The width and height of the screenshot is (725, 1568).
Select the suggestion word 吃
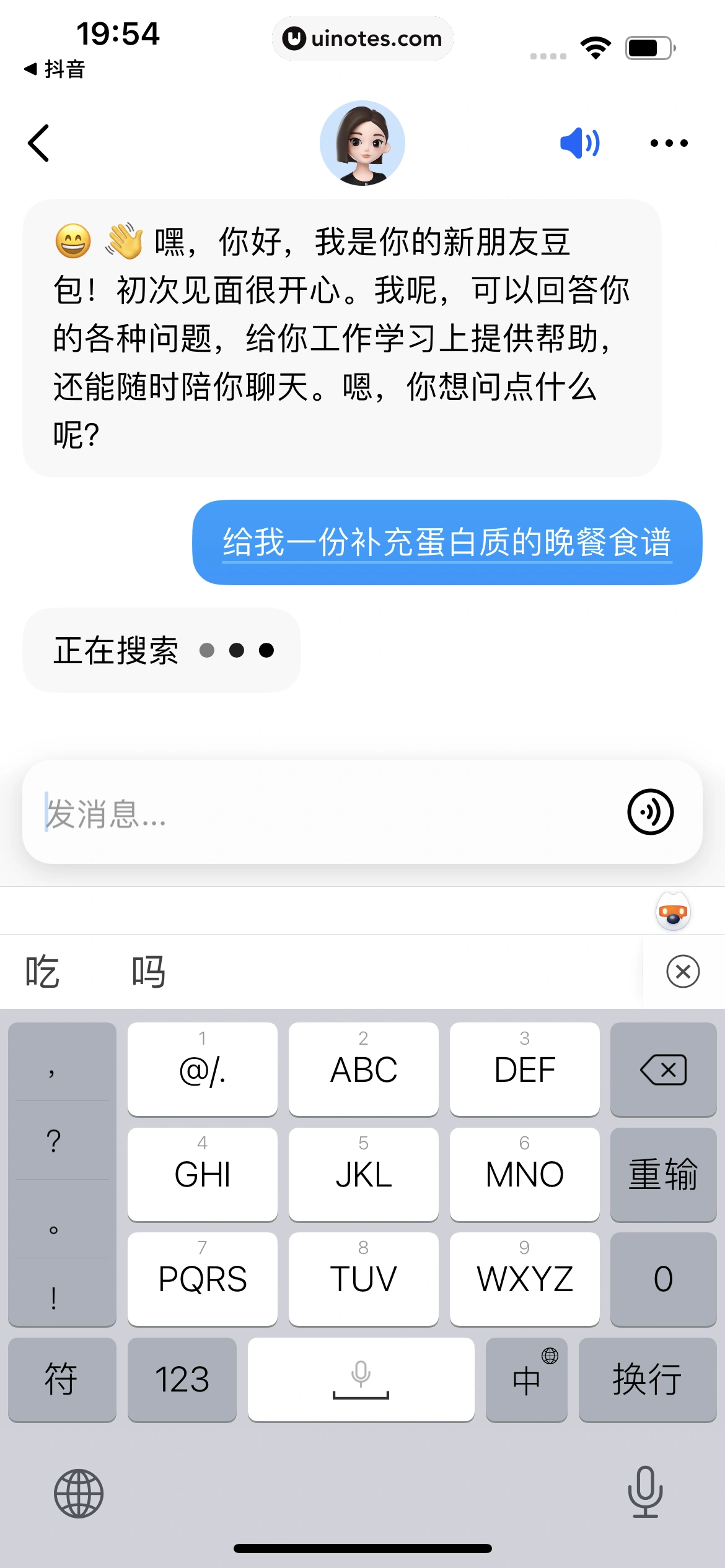coord(41,970)
